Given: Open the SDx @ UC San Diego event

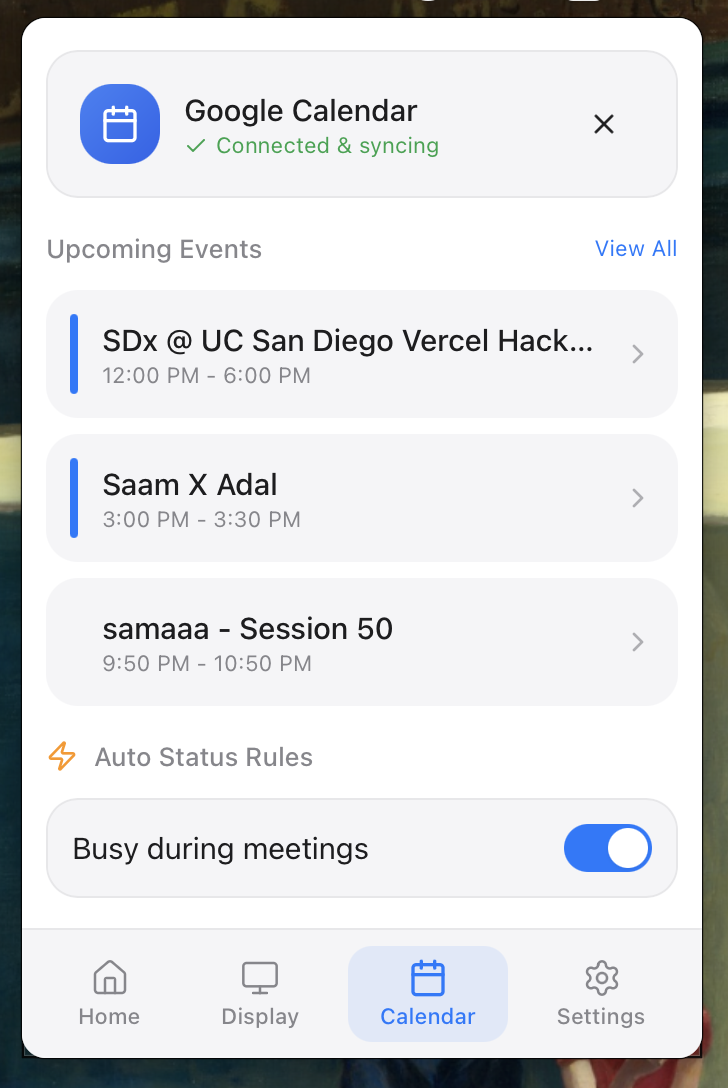Looking at the screenshot, I should (x=362, y=354).
